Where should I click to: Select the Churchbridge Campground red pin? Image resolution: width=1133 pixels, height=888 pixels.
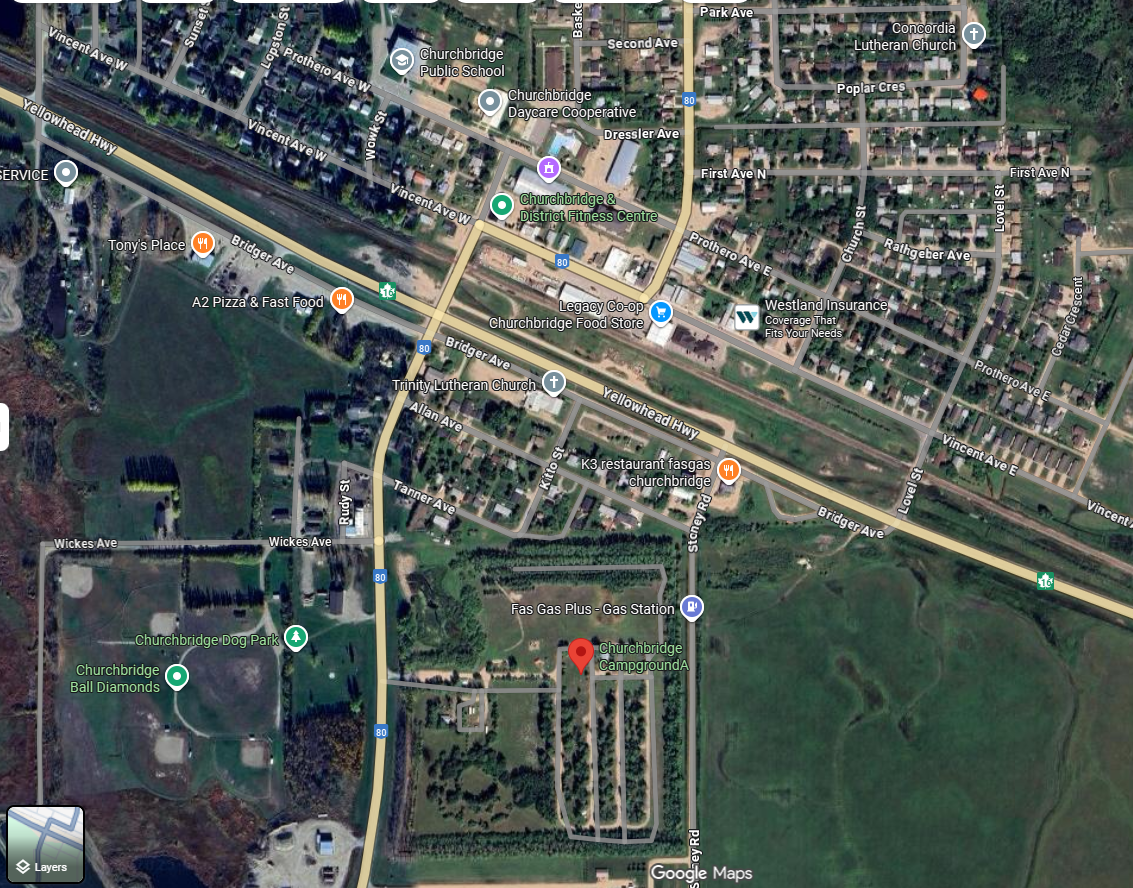(580, 655)
